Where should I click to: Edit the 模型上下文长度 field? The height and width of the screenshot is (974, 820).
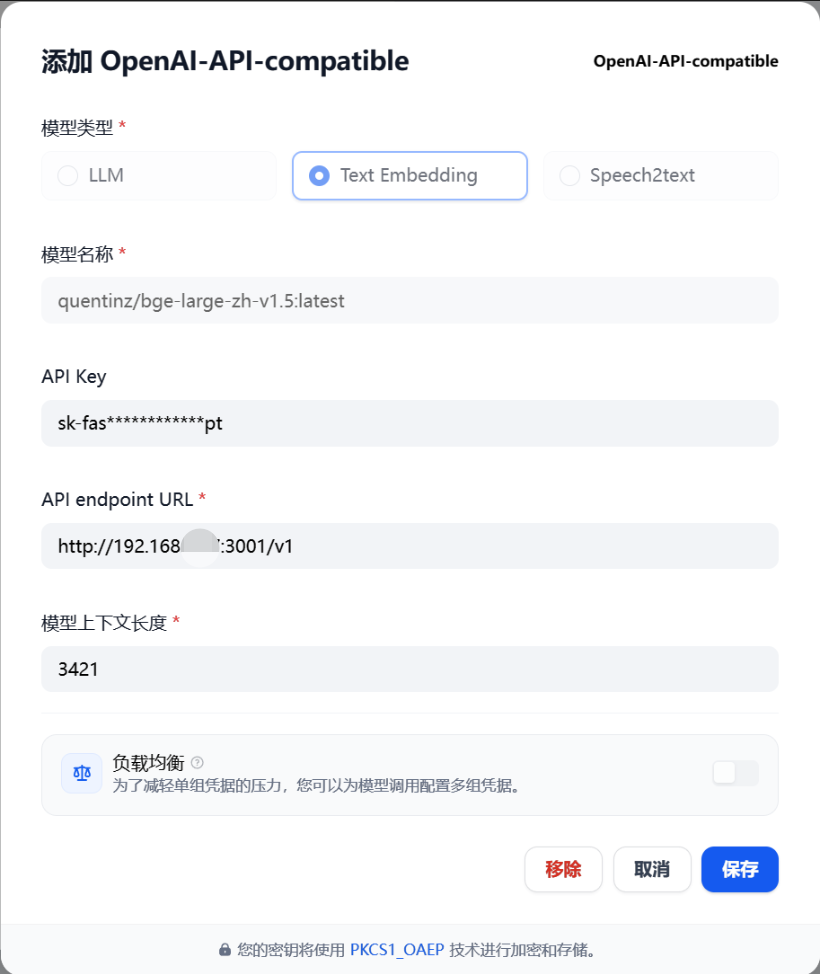[409, 669]
